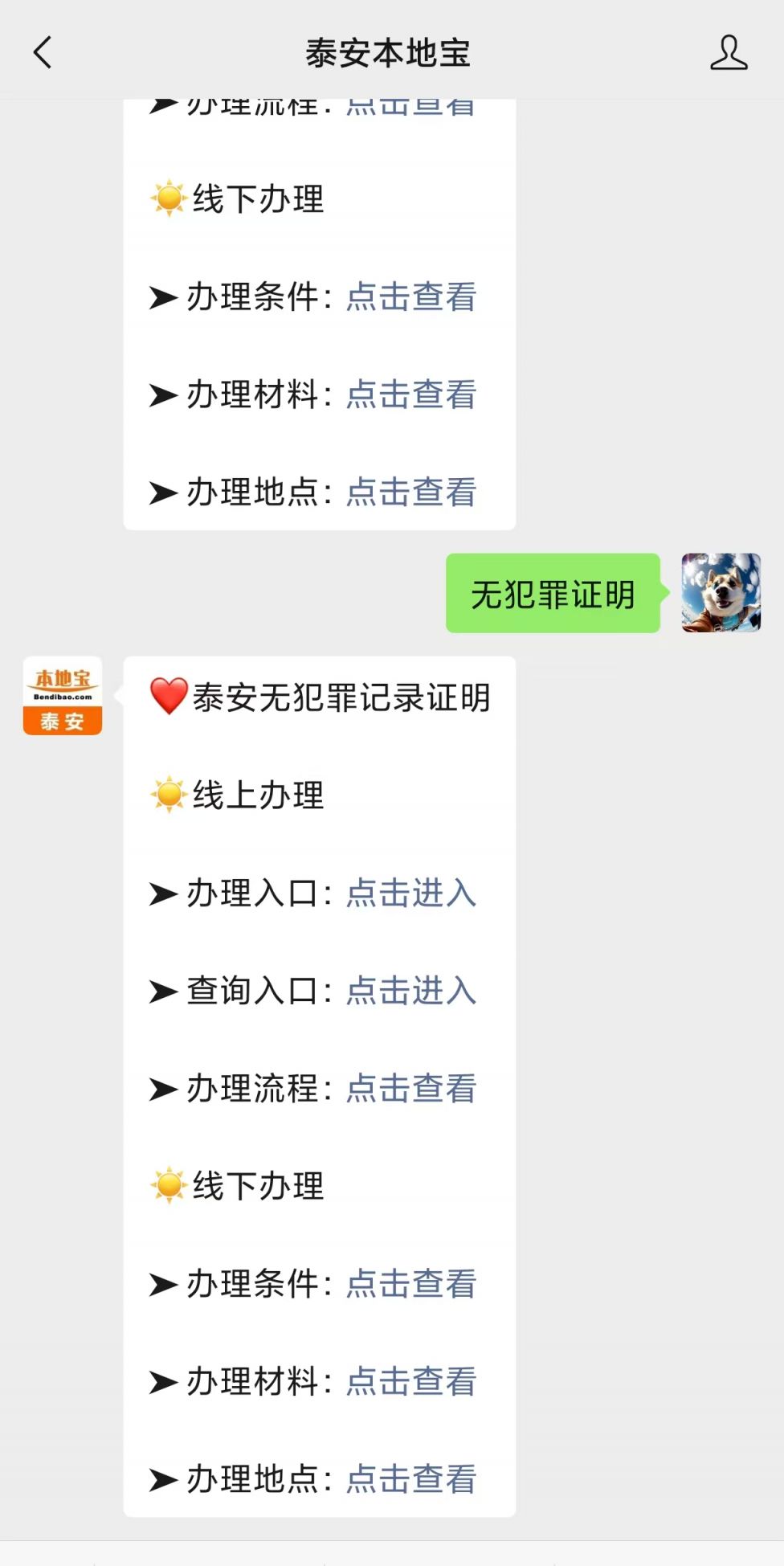
Task: View 办理材料 link in 泰安无犯罪记录证明 reply
Action: (x=410, y=1382)
